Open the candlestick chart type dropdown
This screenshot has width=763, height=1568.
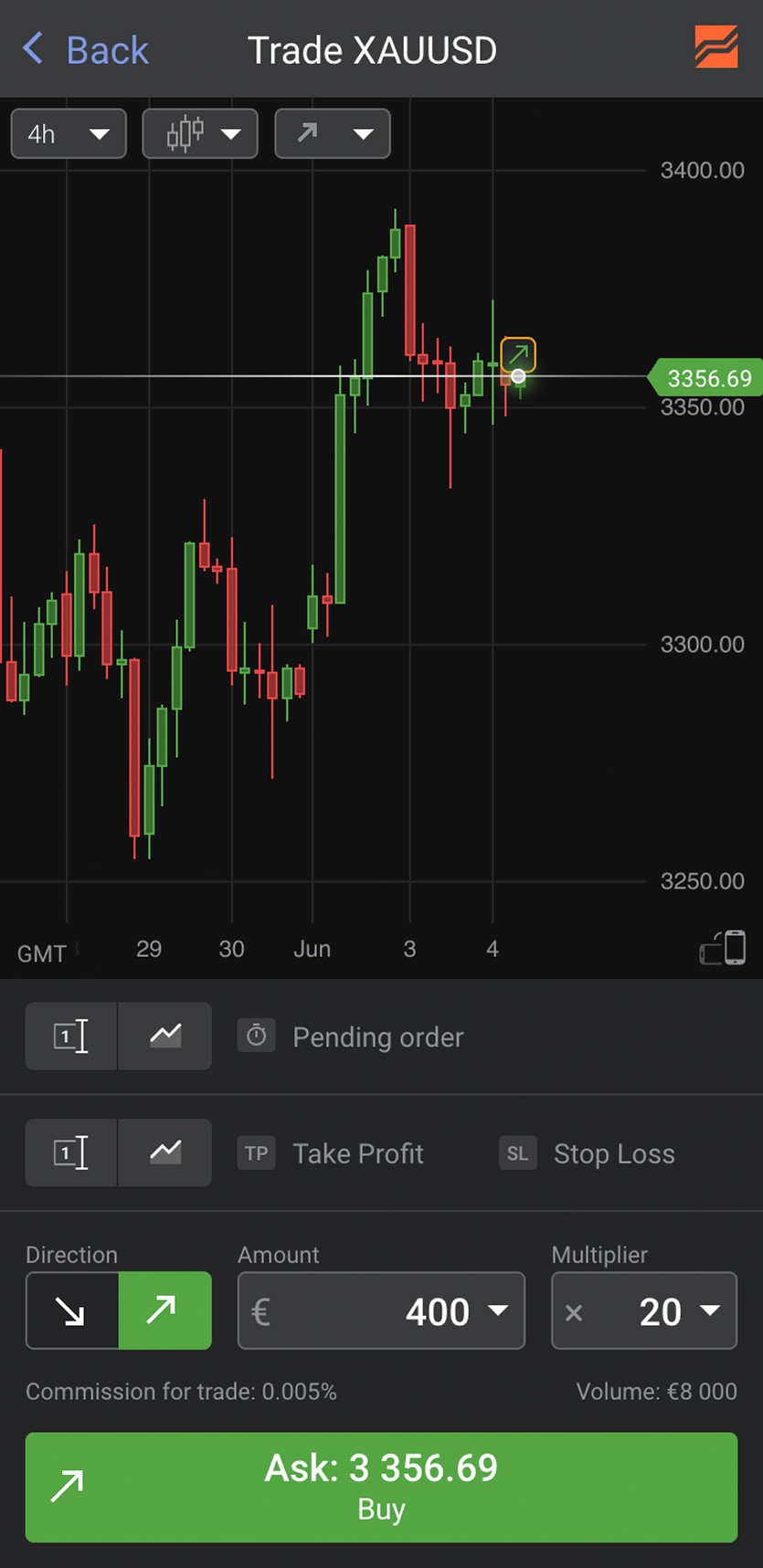point(199,133)
